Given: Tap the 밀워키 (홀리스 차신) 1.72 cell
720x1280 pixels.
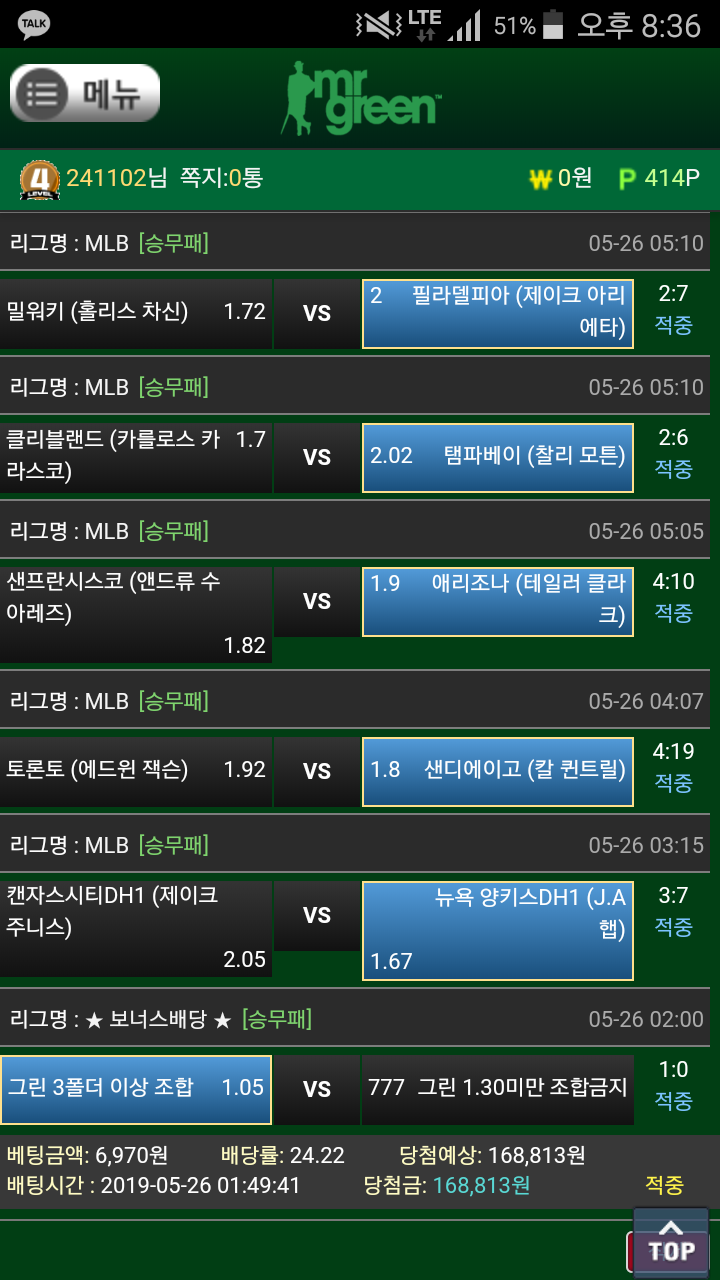Looking at the screenshot, I should [x=136, y=314].
